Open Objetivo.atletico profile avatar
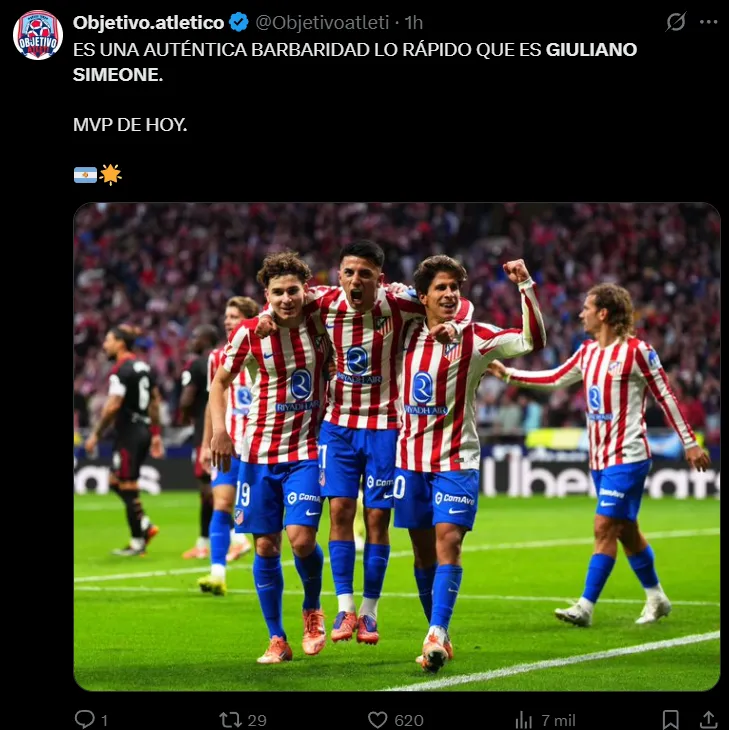729x730 pixels. (38, 35)
